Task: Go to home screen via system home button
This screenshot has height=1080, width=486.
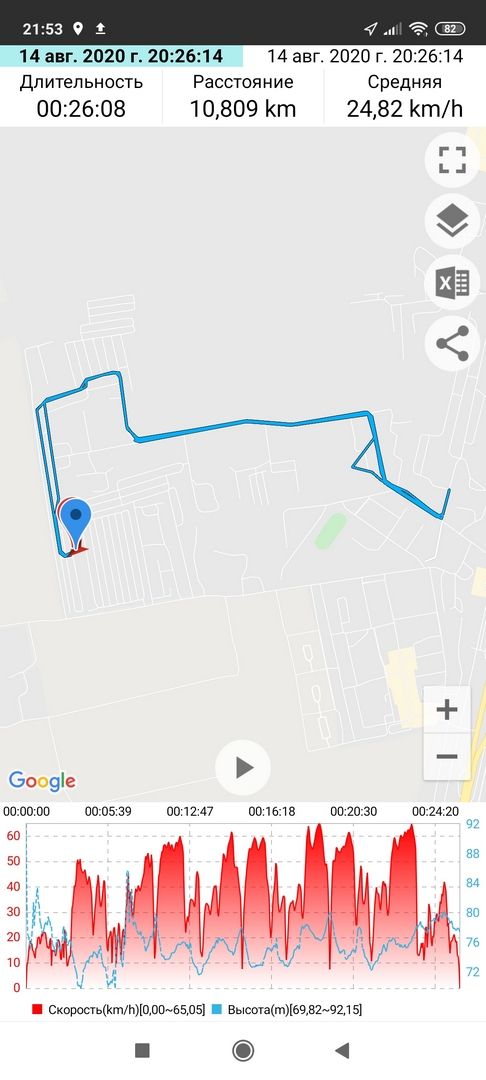Action: coord(243,1050)
